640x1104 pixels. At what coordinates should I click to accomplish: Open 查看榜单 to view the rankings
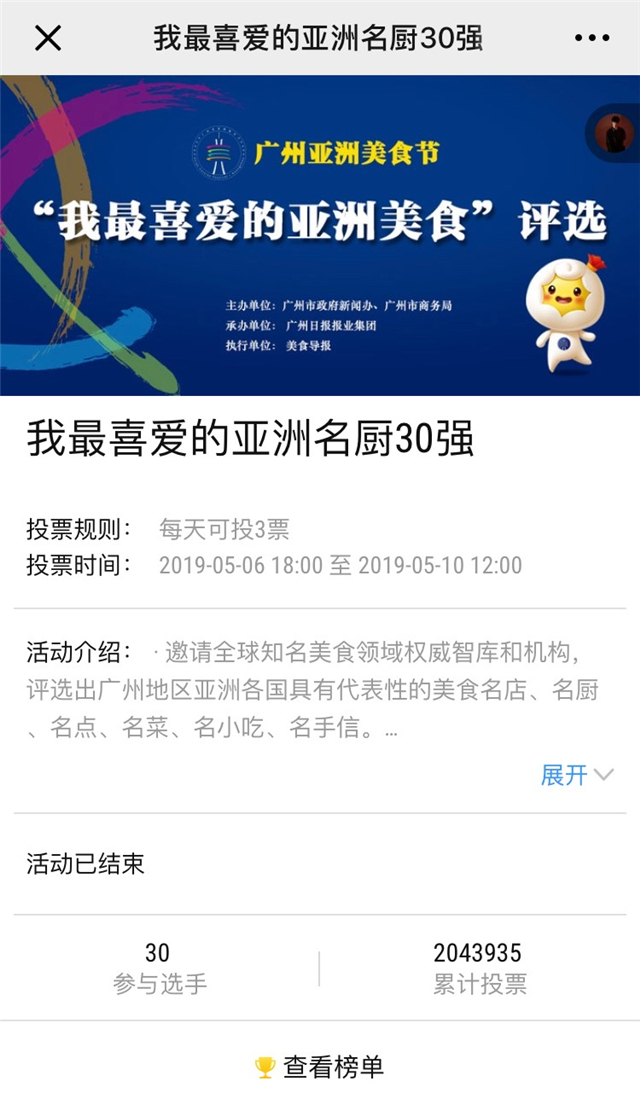(x=320, y=1067)
